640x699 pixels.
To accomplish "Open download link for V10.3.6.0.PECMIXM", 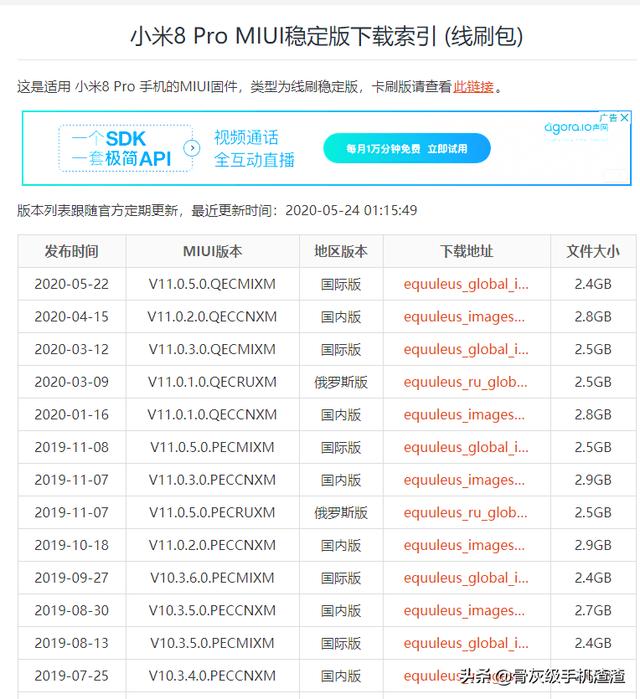I will 466,578.
